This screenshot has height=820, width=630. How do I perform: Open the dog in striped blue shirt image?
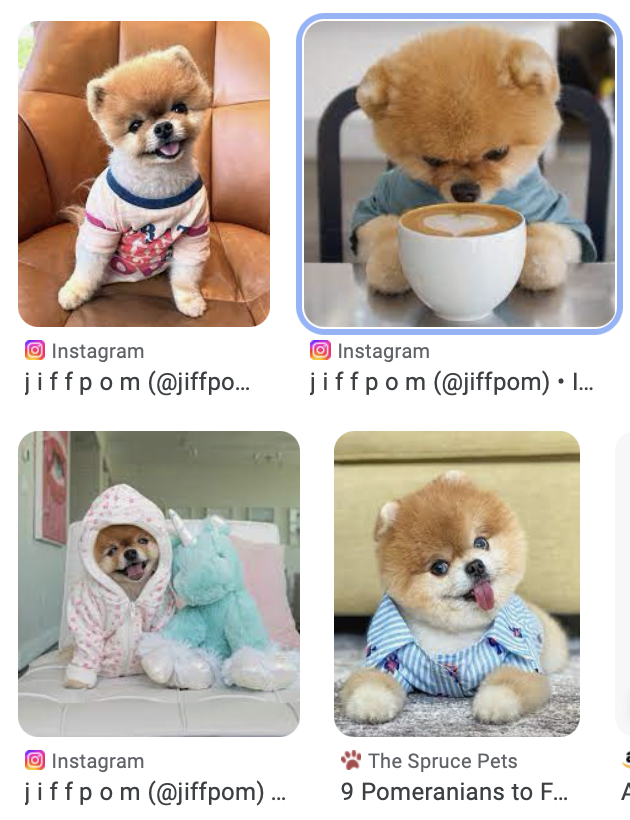[x=456, y=583]
